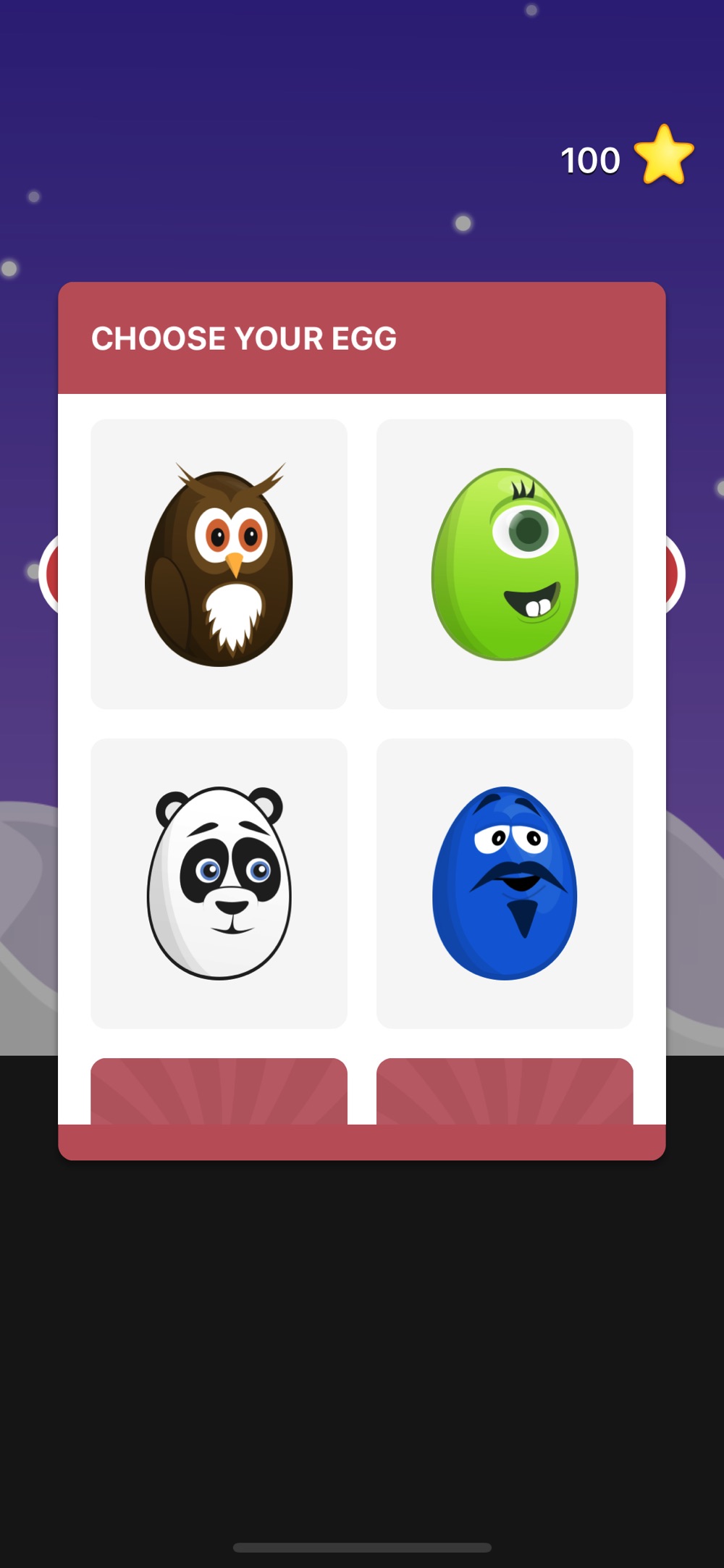Select the brown owl egg
The height and width of the screenshot is (1568, 724).
coord(219,564)
